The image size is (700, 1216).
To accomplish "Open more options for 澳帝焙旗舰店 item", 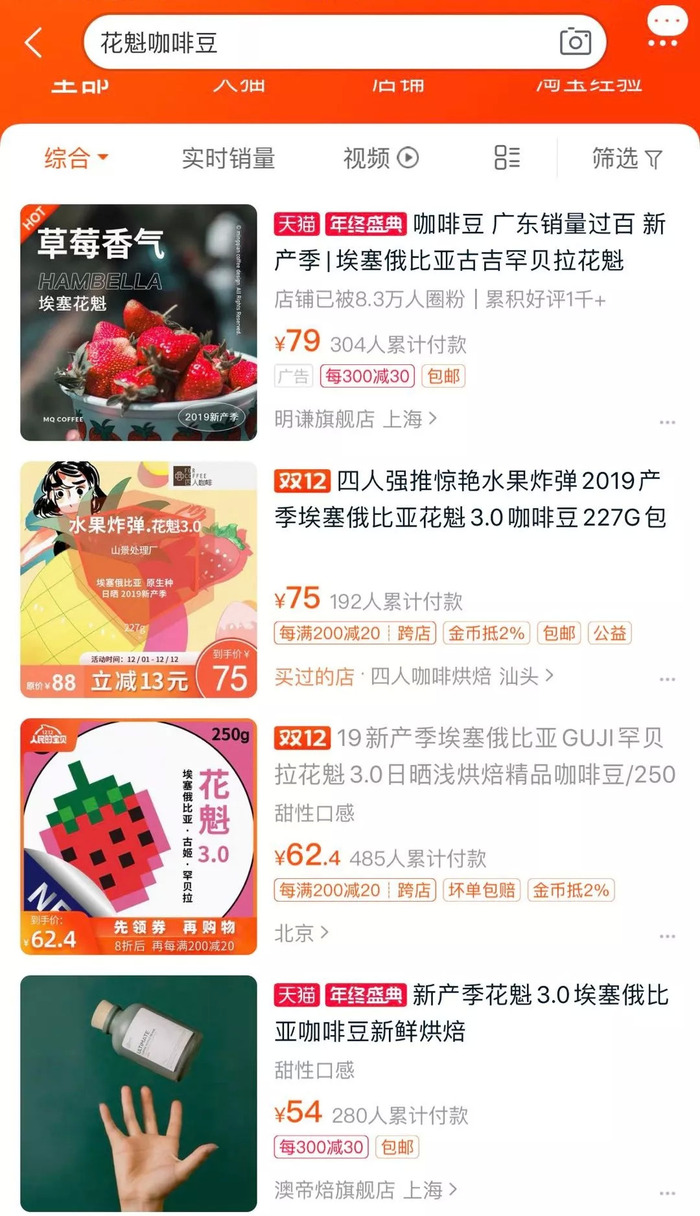I will [x=667, y=1194].
